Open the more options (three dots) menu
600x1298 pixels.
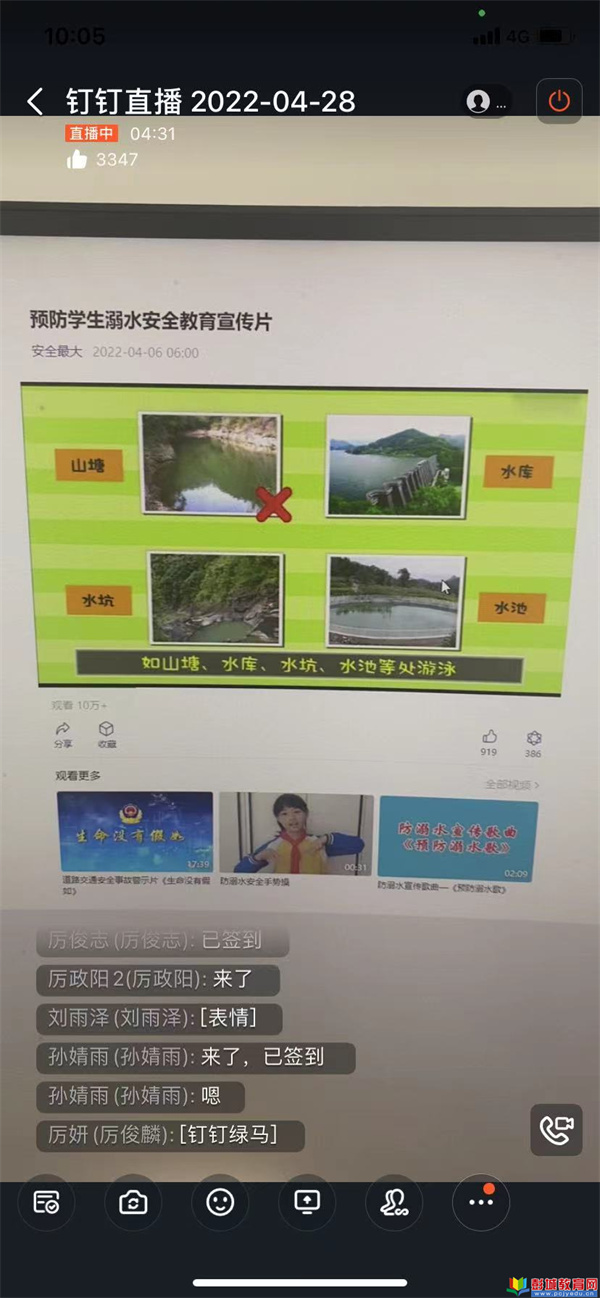pyautogui.click(x=481, y=1202)
